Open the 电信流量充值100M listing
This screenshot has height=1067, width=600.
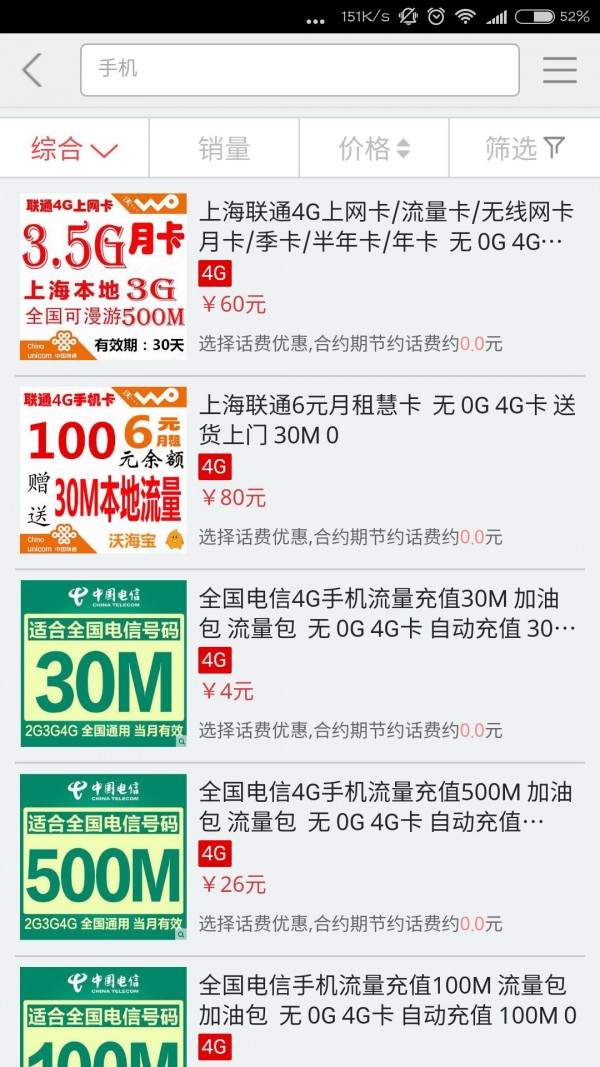click(x=385, y=1000)
